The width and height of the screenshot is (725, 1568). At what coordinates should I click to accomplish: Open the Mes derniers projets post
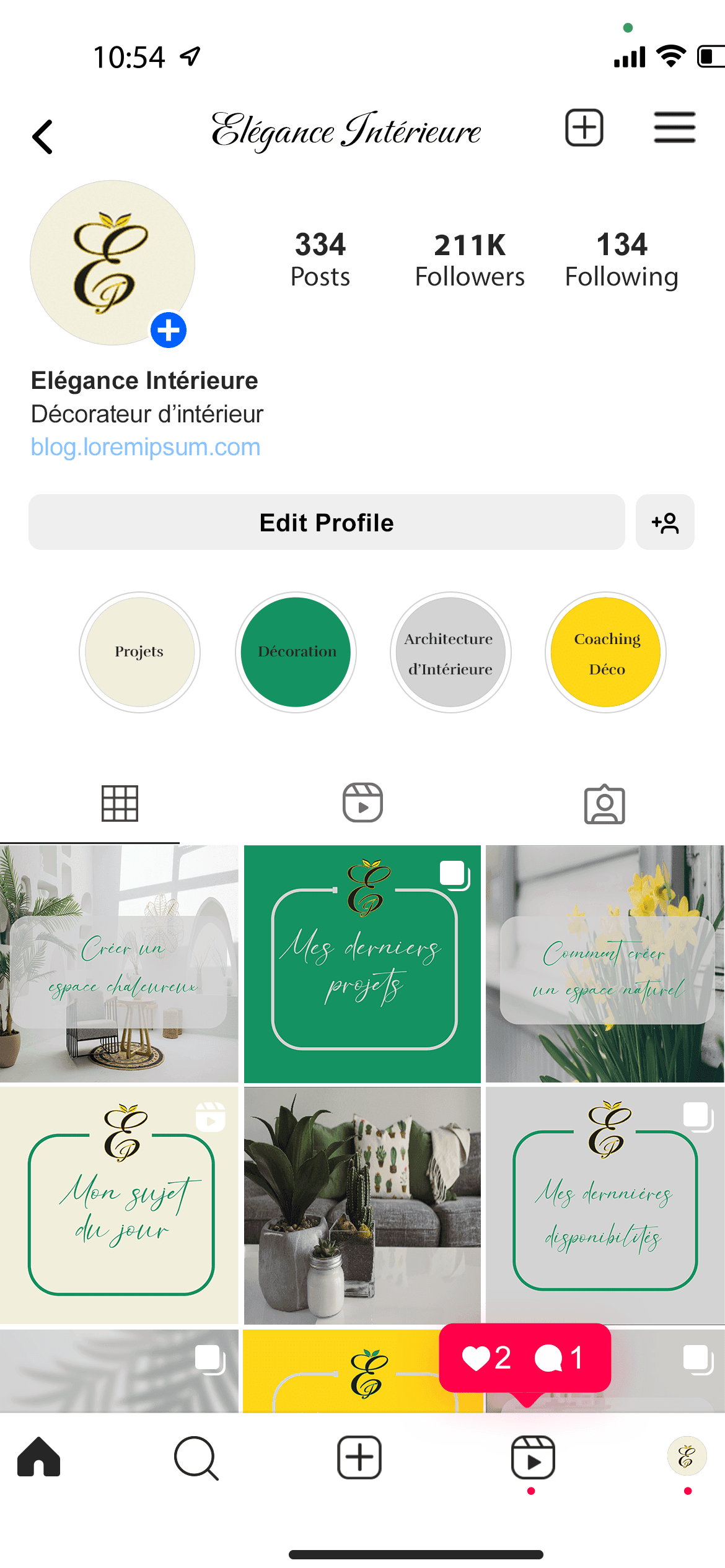point(362,964)
